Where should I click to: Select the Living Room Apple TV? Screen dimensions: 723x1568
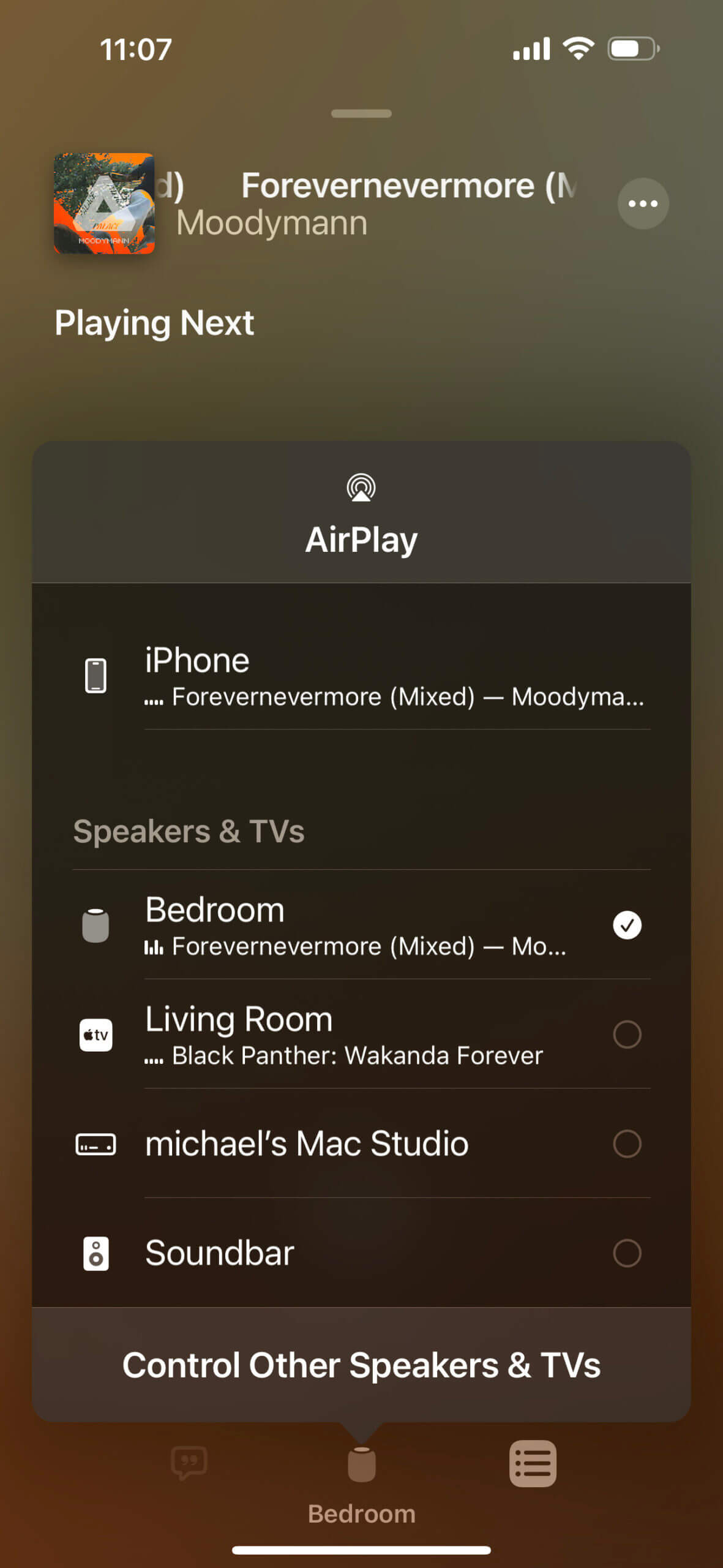pyautogui.click(x=361, y=1034)
